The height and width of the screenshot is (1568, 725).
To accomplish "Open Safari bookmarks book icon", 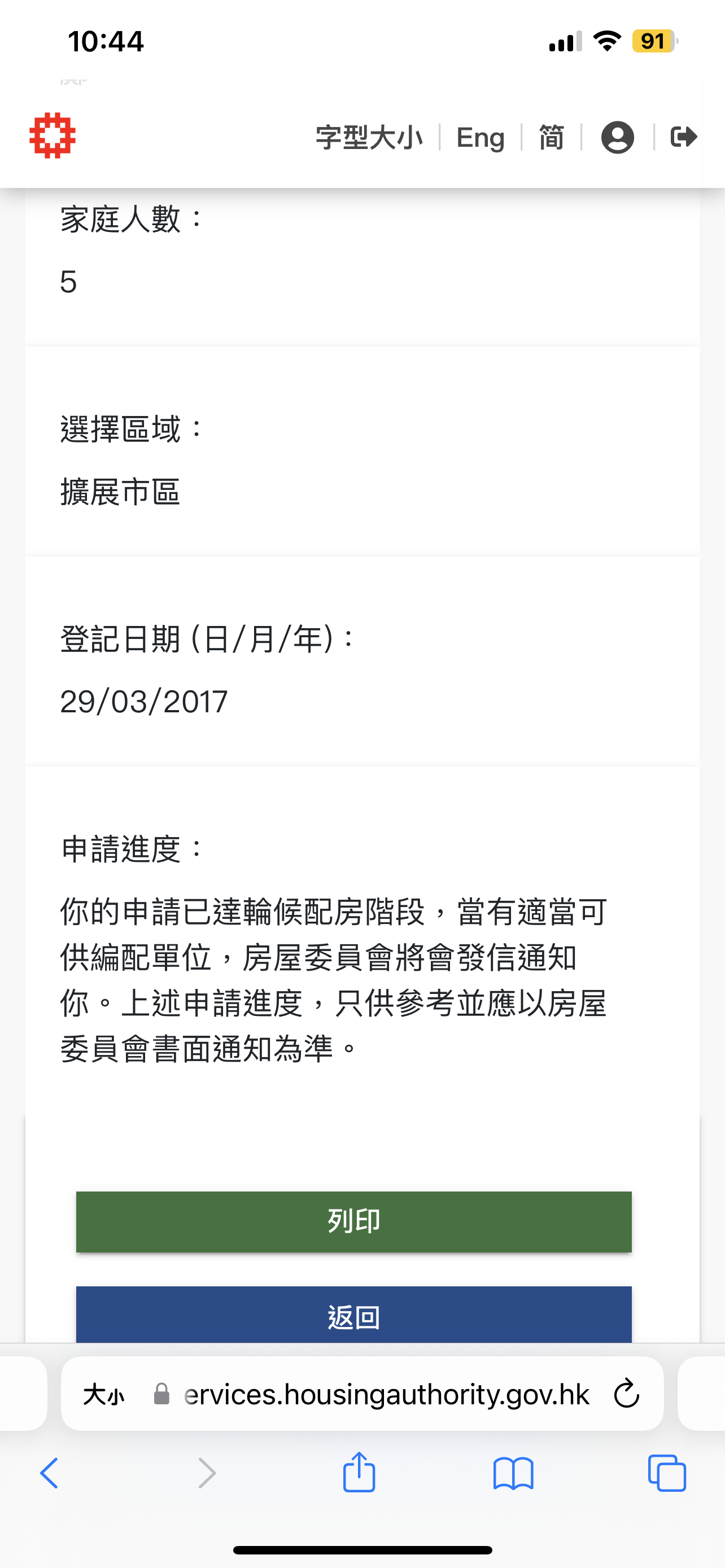I will click(x=513, y=1473).
